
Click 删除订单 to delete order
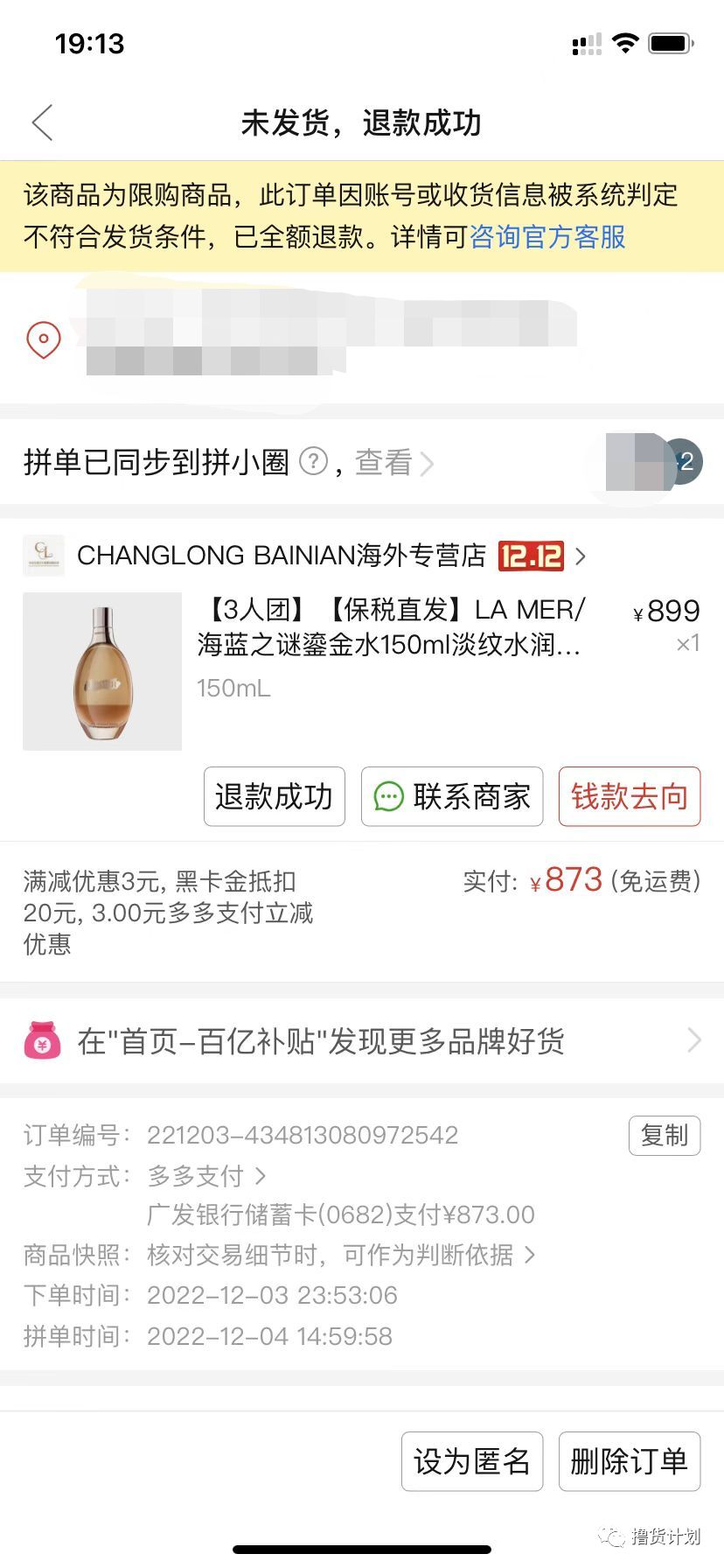630,1461
